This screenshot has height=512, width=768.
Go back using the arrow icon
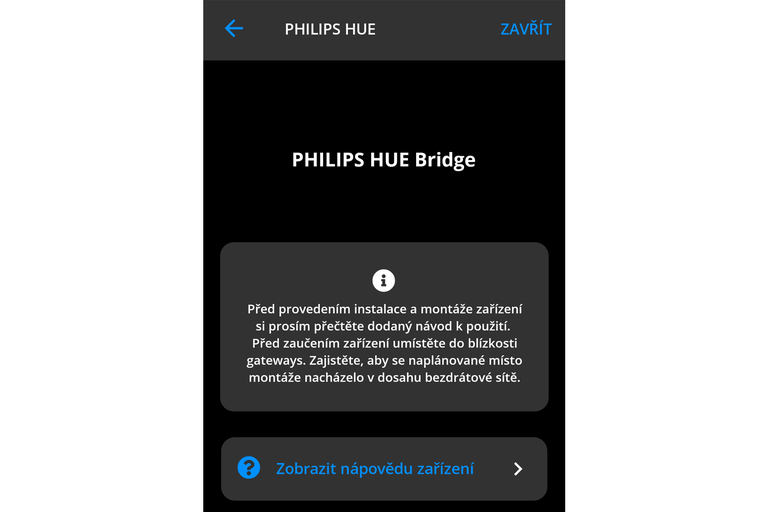[234, 29]
